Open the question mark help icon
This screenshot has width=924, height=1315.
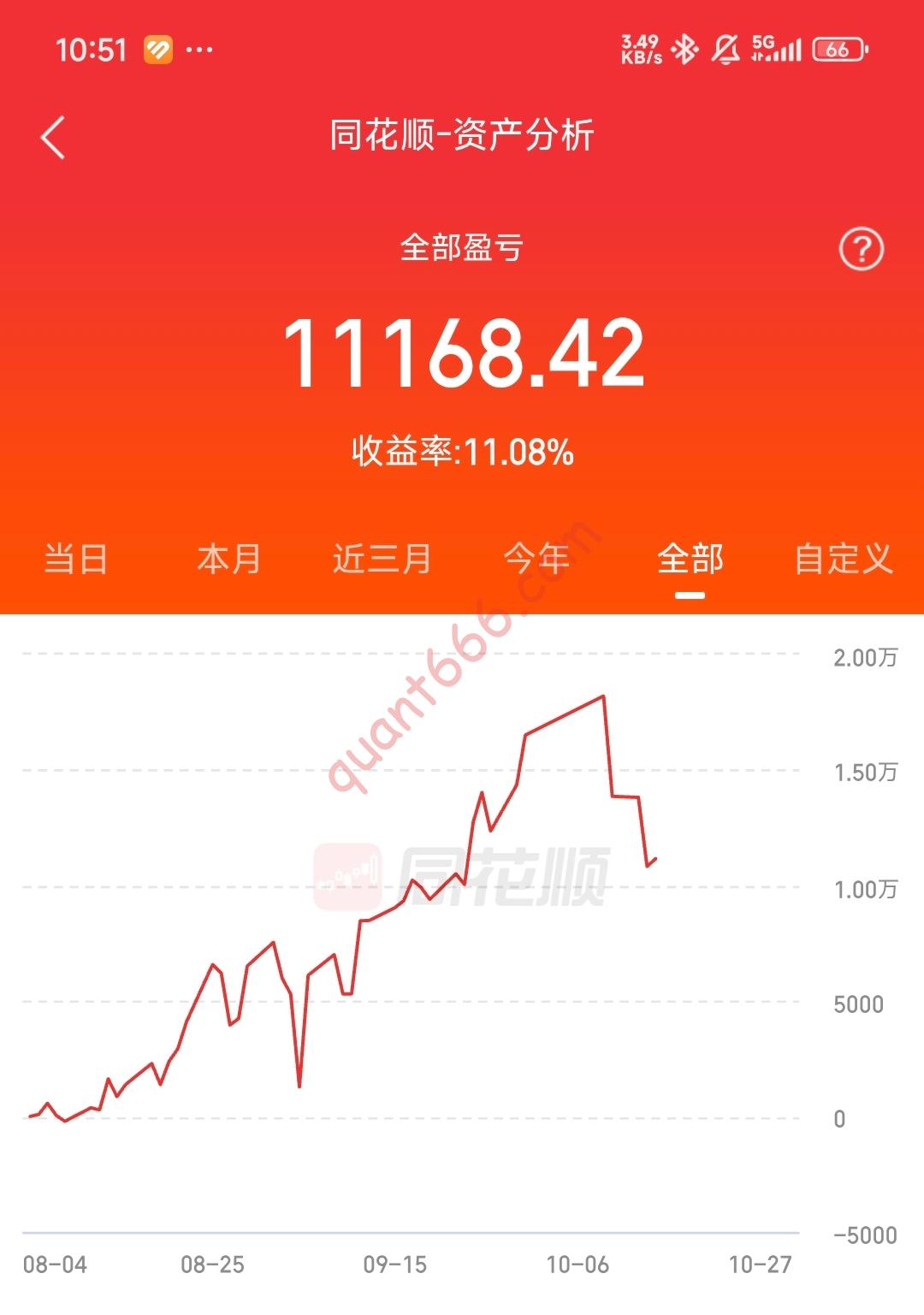(861, 249)
